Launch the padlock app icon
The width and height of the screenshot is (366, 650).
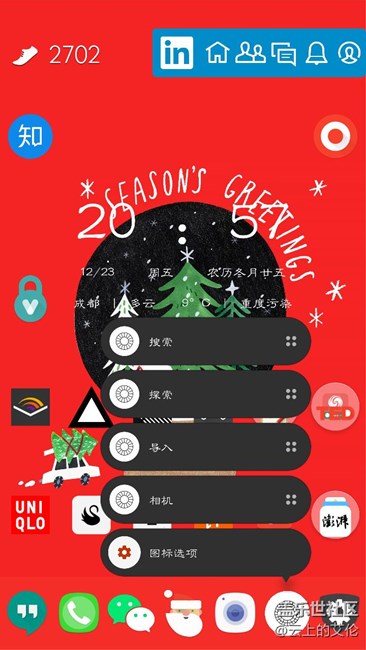coord(30,299)
